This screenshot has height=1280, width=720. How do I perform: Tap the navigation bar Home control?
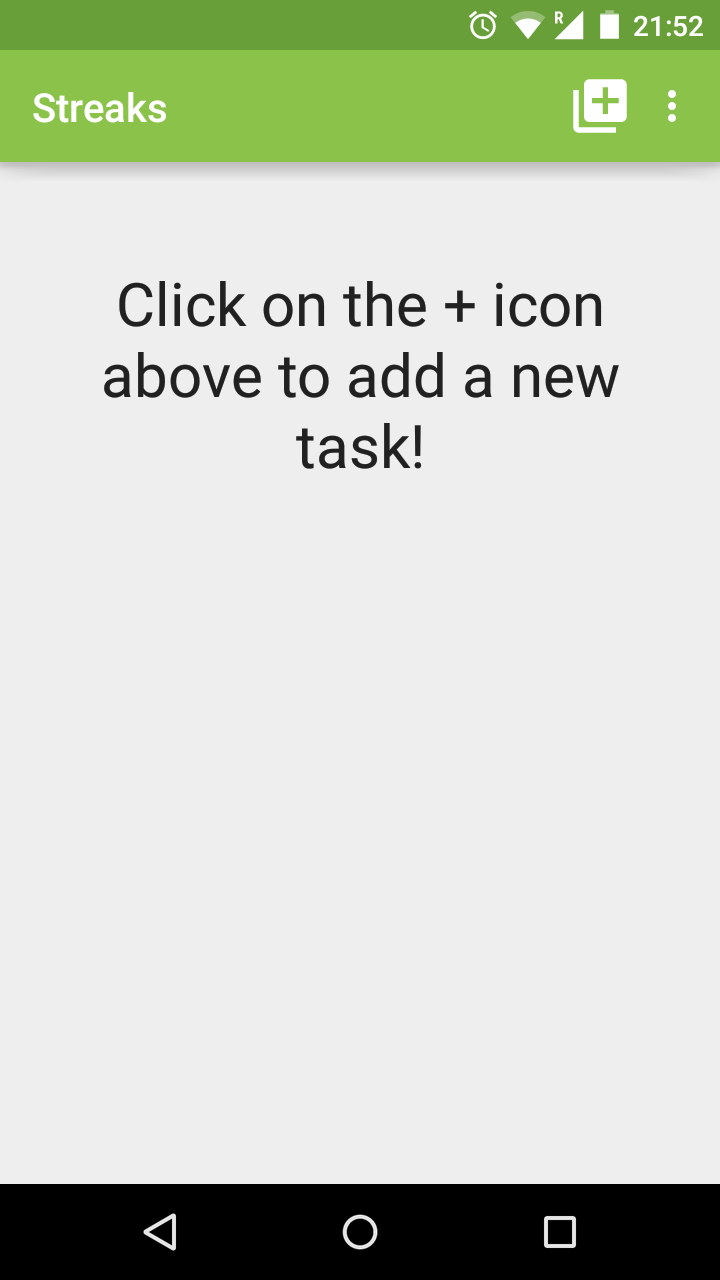click(x=360, y=1231)
